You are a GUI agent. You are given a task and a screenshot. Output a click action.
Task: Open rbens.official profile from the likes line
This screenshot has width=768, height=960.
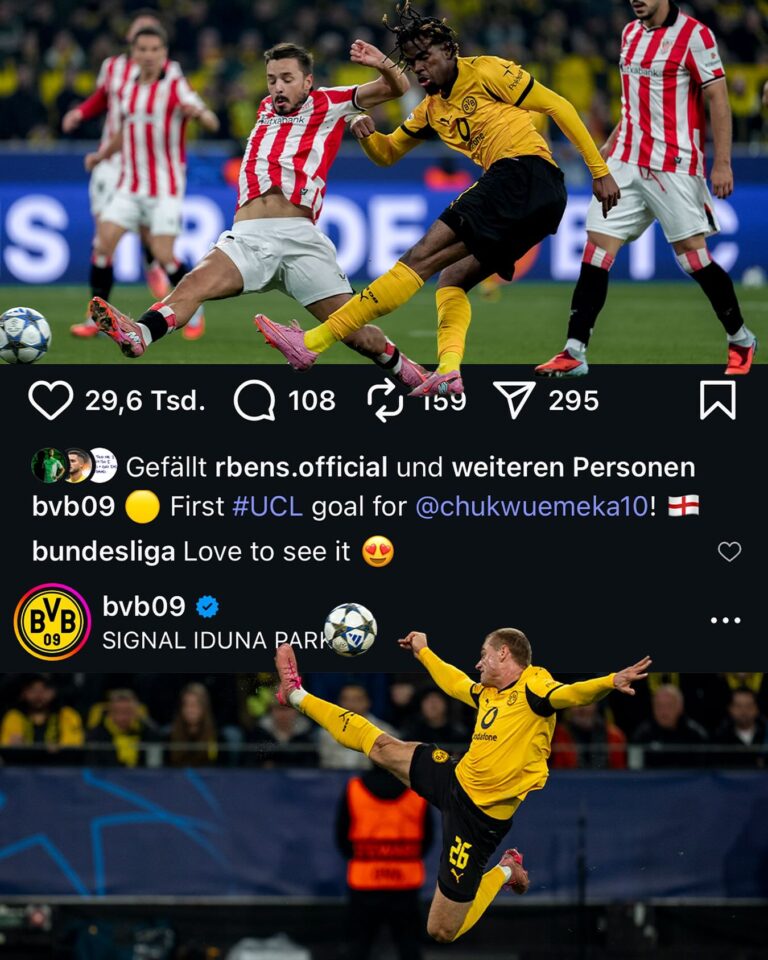click(x=301, y=467)
